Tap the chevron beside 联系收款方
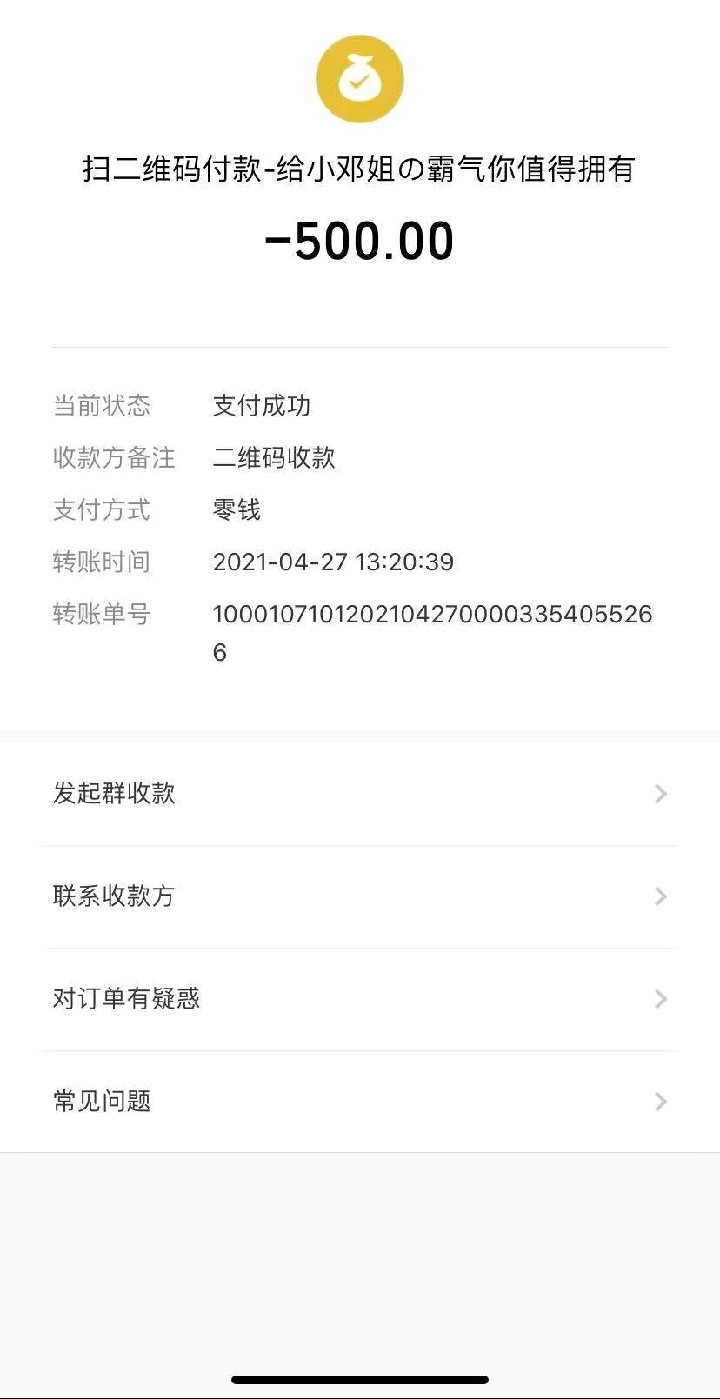This screenshot has width=720, height=1399. coord(659,896)
